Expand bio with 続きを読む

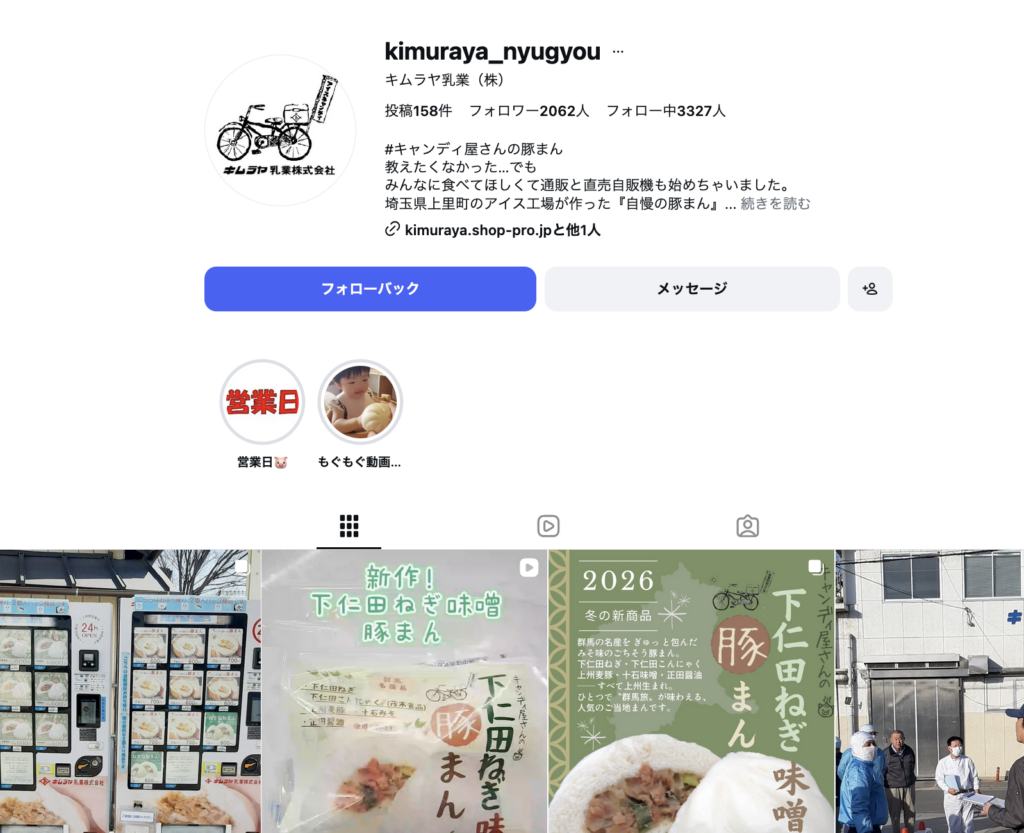tap(775, 203)
